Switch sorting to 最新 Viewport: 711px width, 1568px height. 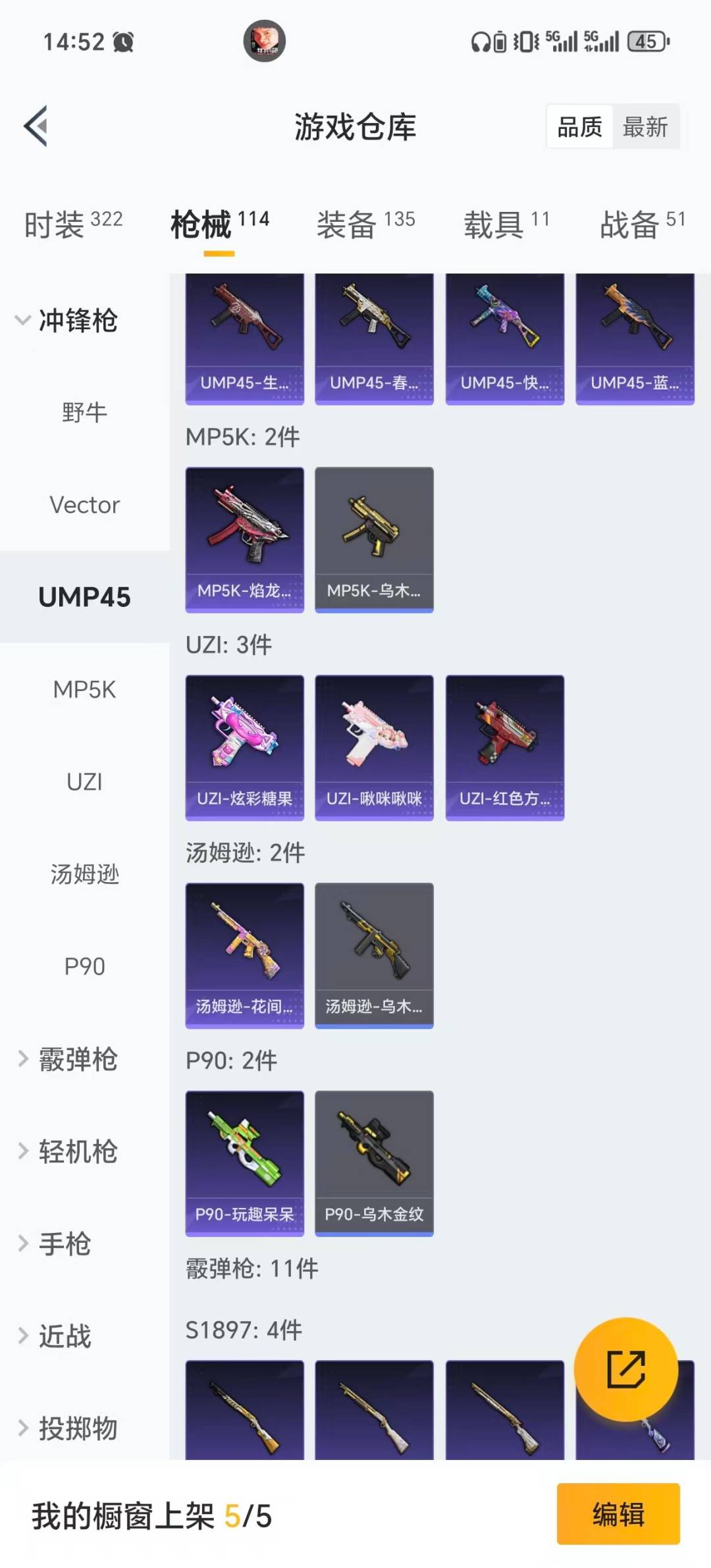tap(646, 127)
